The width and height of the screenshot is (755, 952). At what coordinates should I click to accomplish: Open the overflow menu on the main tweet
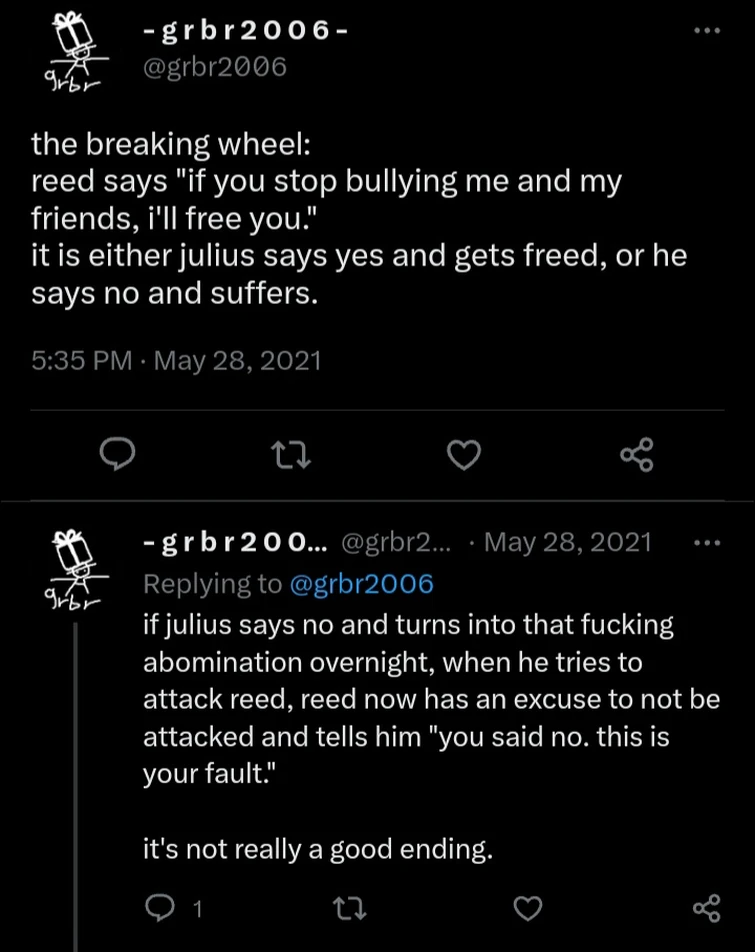(x=707, y=31)
